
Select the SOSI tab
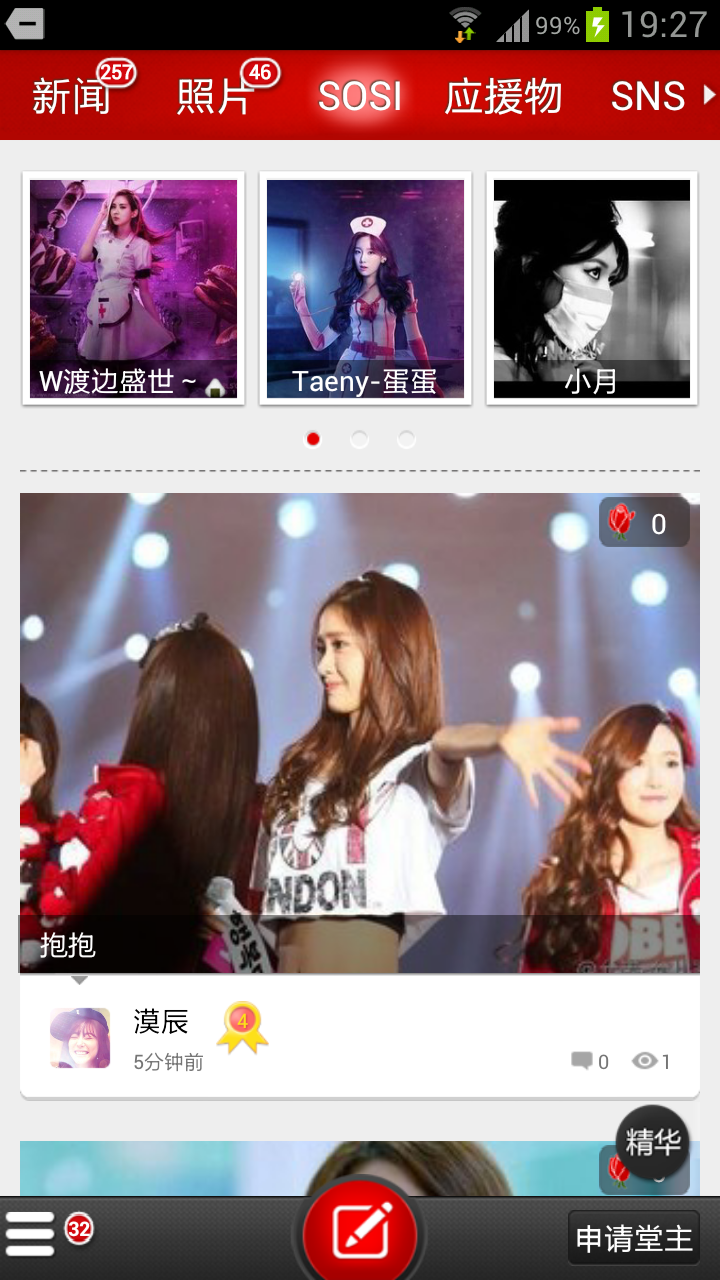pyautogui.click(x=360, y=97)
